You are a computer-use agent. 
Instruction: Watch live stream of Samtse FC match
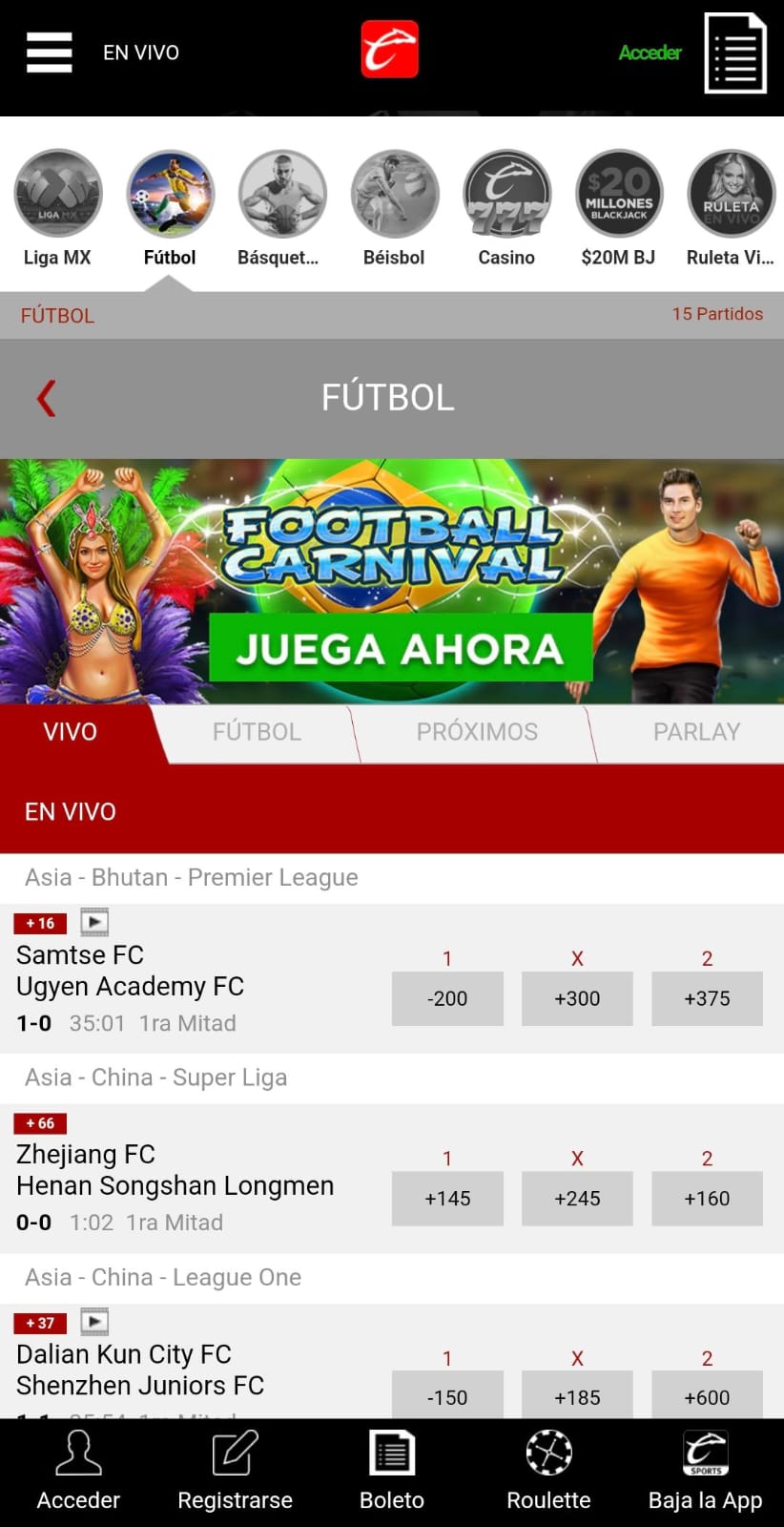(x=94, y=923)
